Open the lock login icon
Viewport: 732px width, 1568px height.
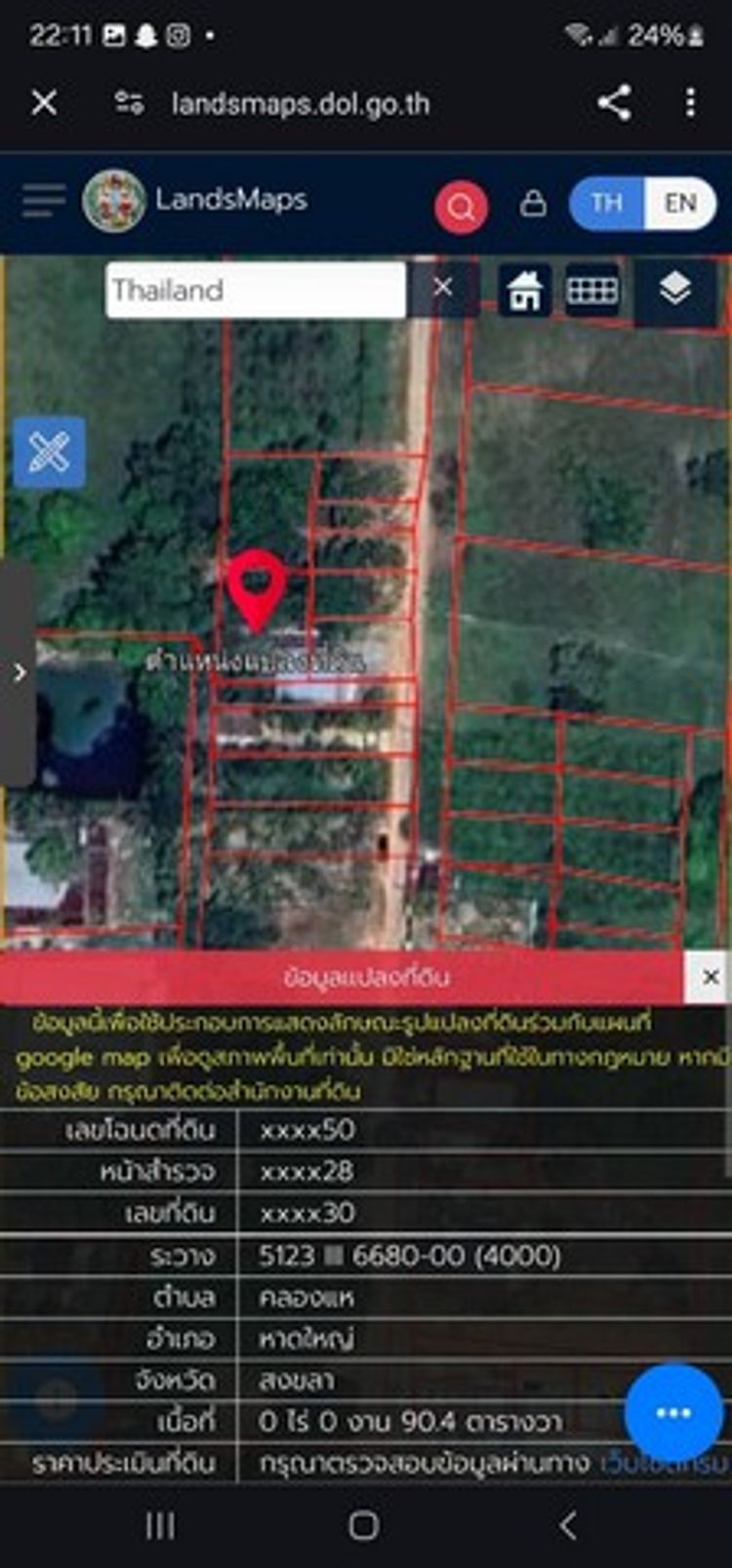533,203
